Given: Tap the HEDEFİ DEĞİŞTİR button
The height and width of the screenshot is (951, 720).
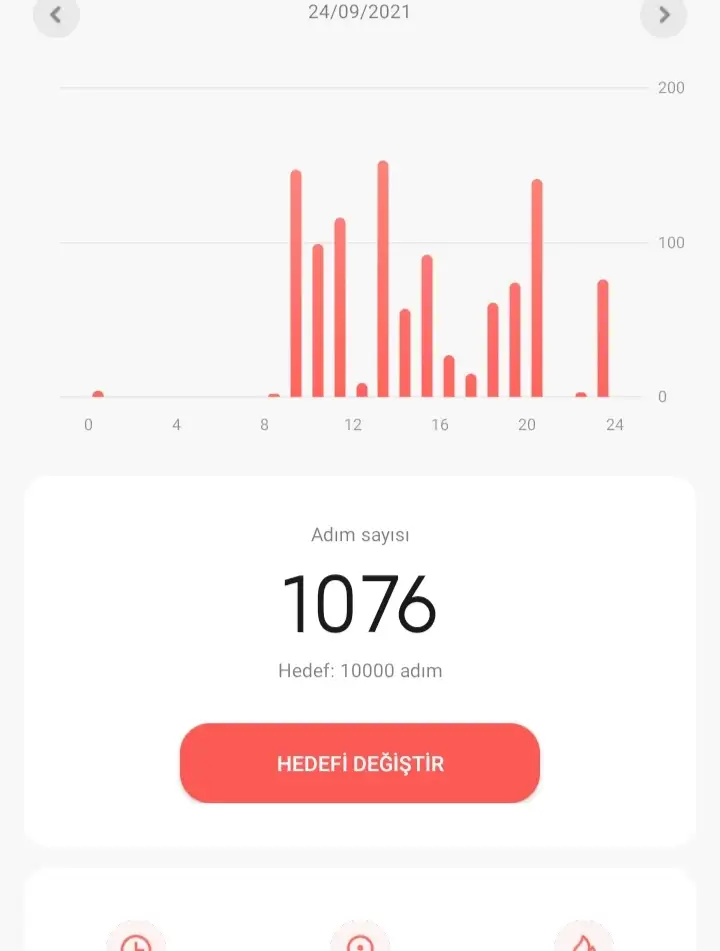Looking at the screenshot, I should click(x=360, y=763).
